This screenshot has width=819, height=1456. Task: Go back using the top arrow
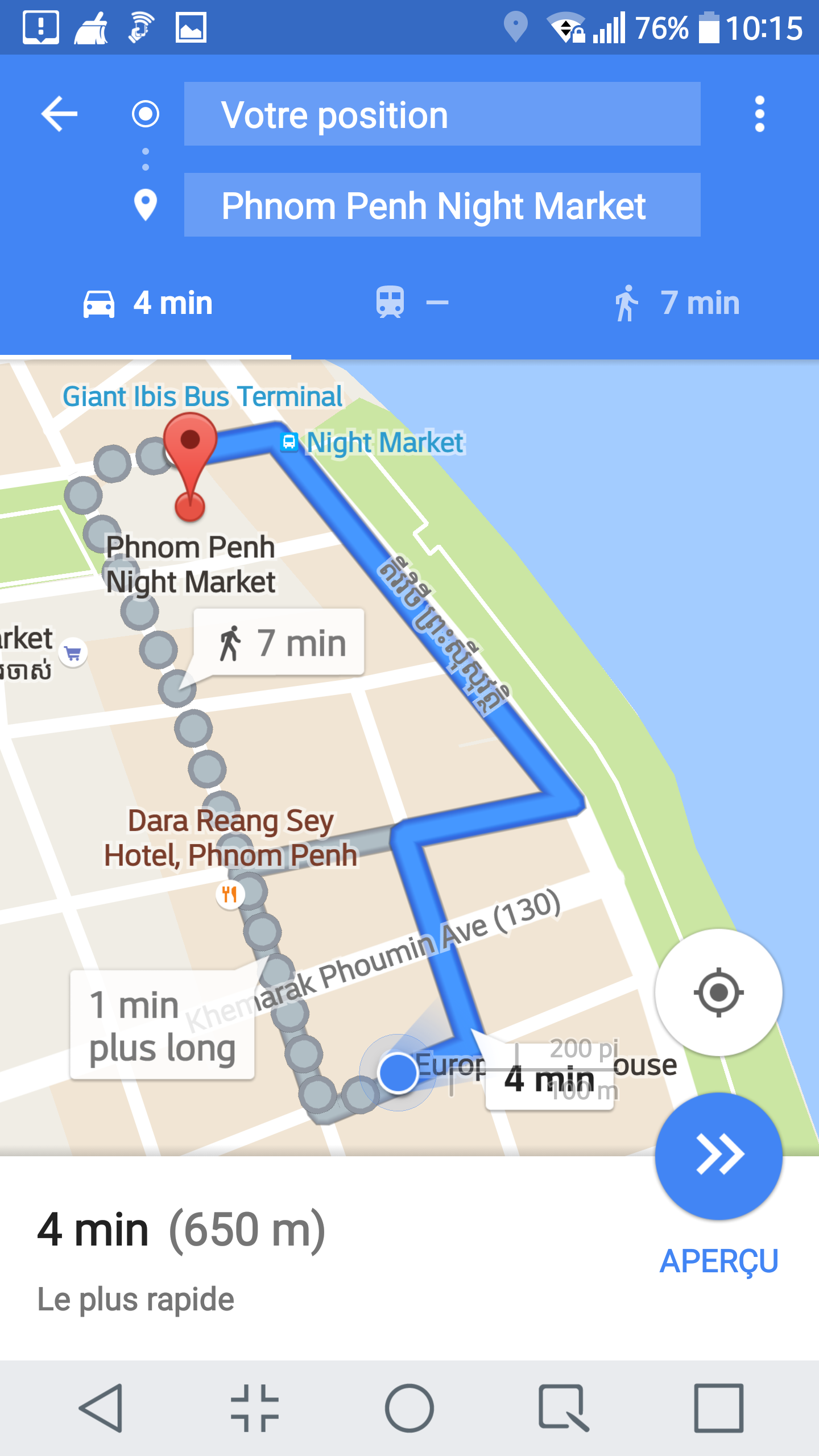[x=59, y=114]
